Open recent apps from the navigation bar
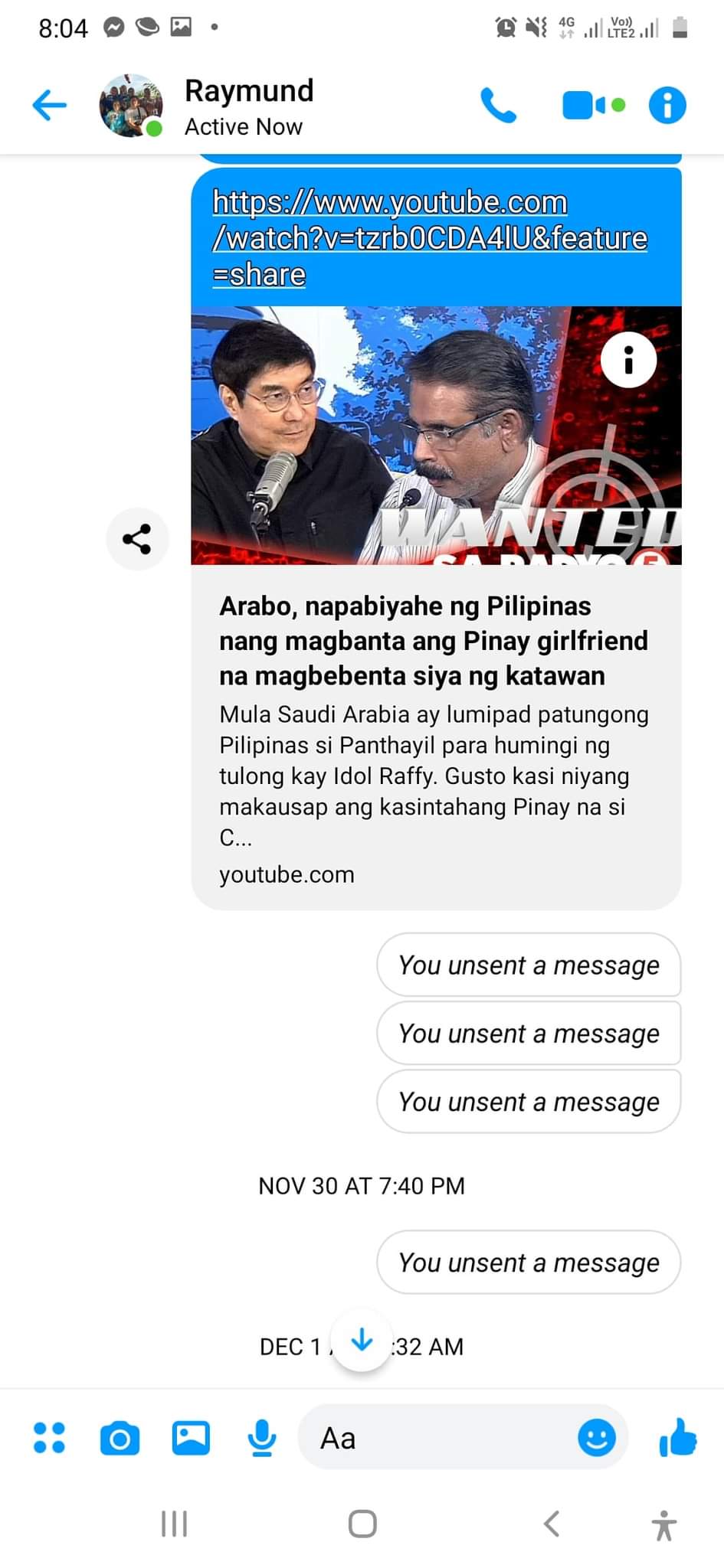 pos(175,1524)
